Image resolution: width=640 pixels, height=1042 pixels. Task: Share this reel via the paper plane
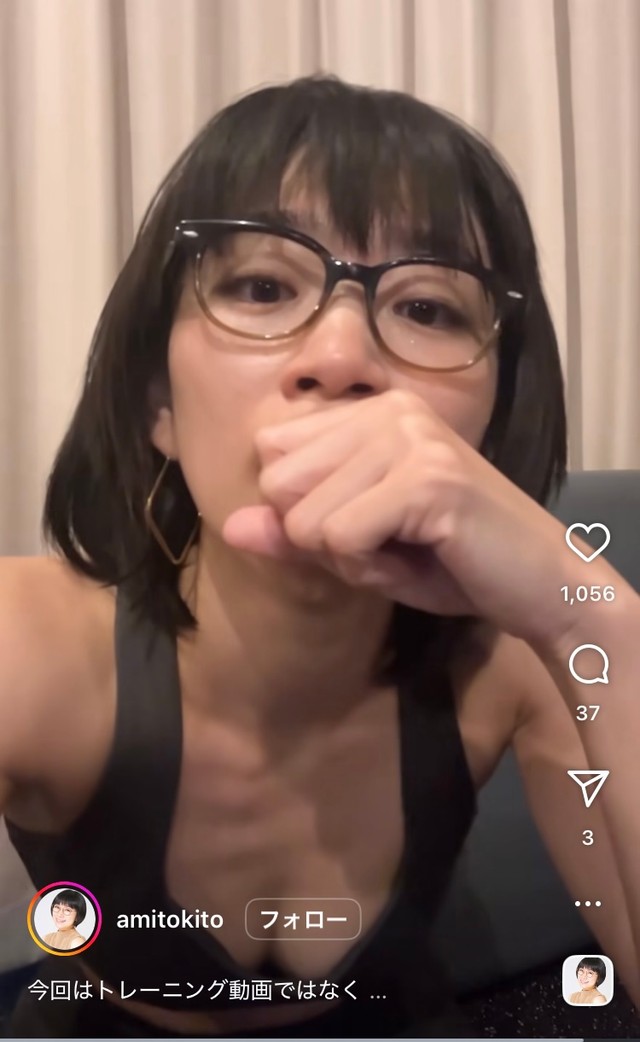click(588, 788)
